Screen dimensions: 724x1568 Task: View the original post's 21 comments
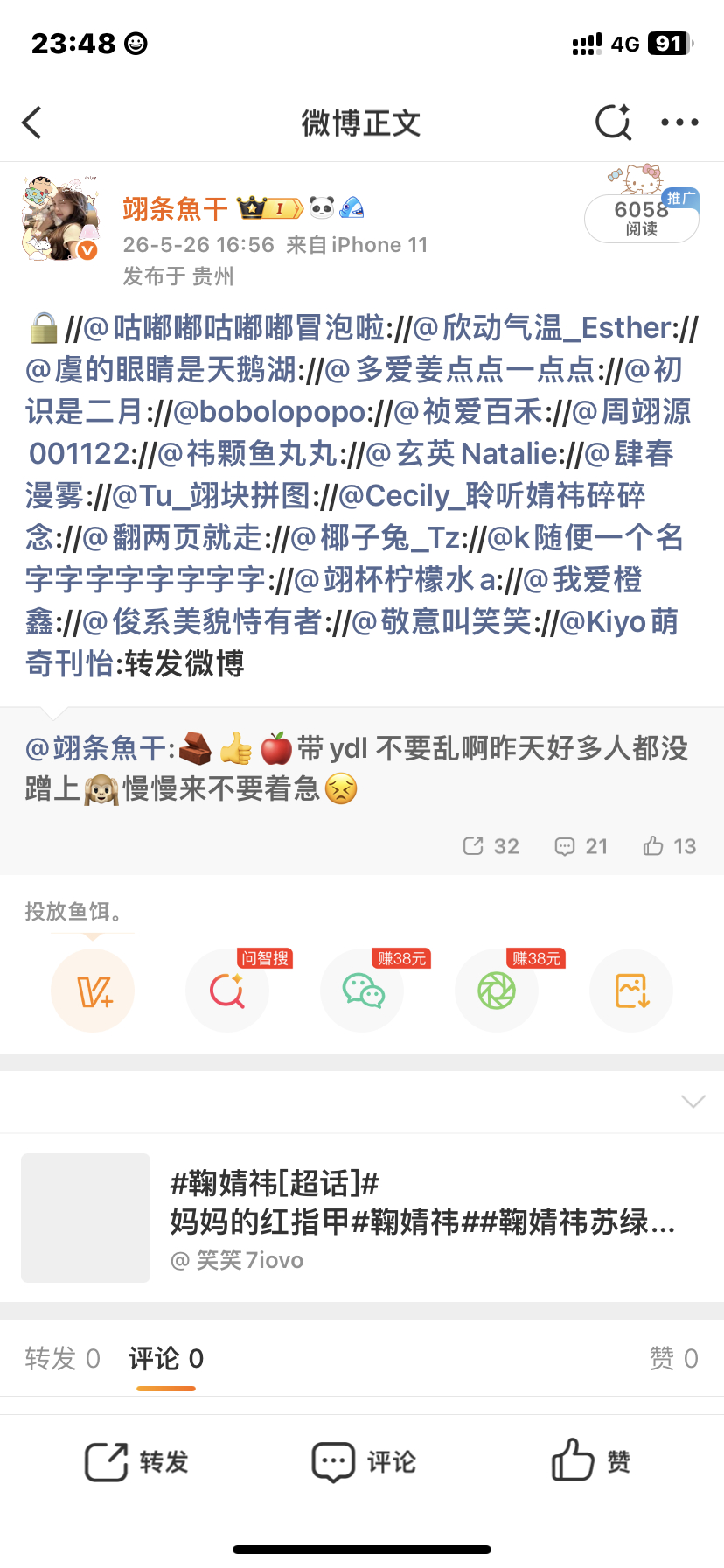click(581, 846)
